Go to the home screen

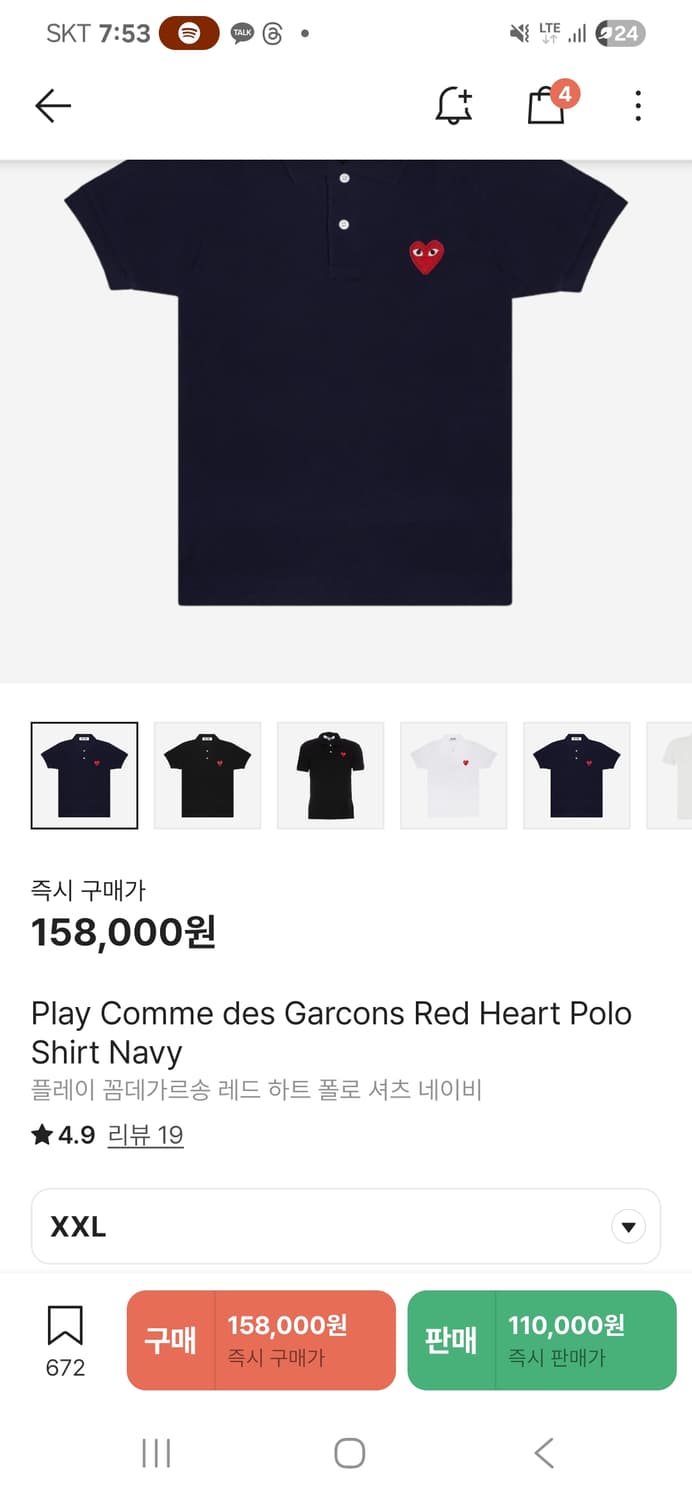pos(349,1453)
